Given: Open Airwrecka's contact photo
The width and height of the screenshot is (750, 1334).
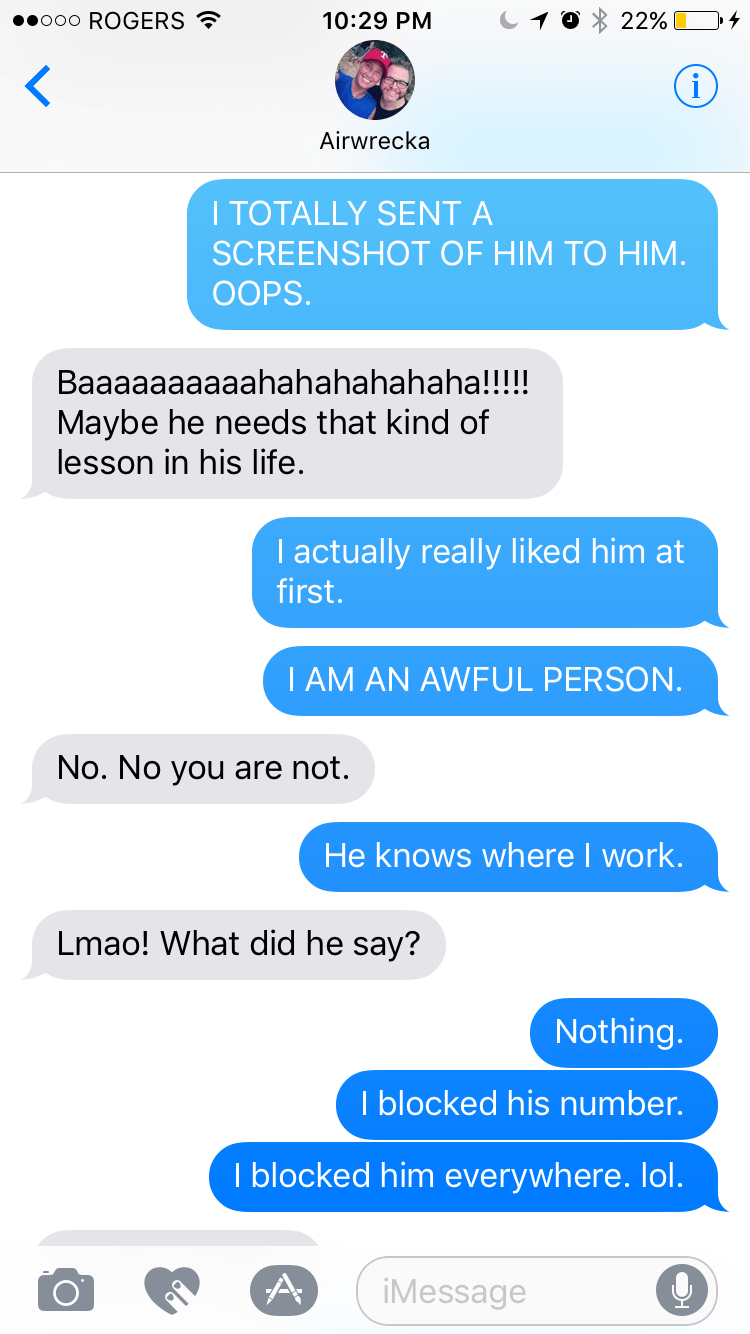Looking at the screenshot, I should tap(374, 82).
